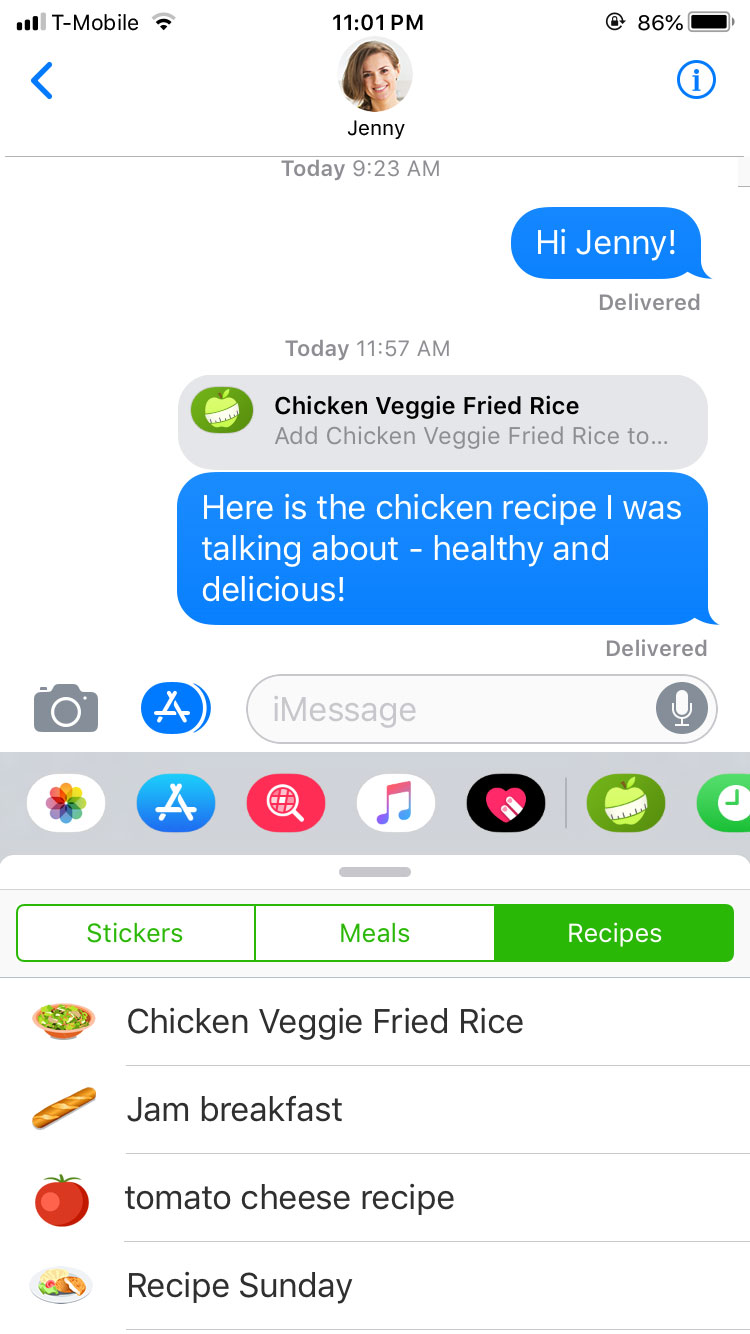Screen dimensions: 750x1334
Task: Open the shared Chicken Veggie Fried Rice message card
Action: click(x=443, y=420)
